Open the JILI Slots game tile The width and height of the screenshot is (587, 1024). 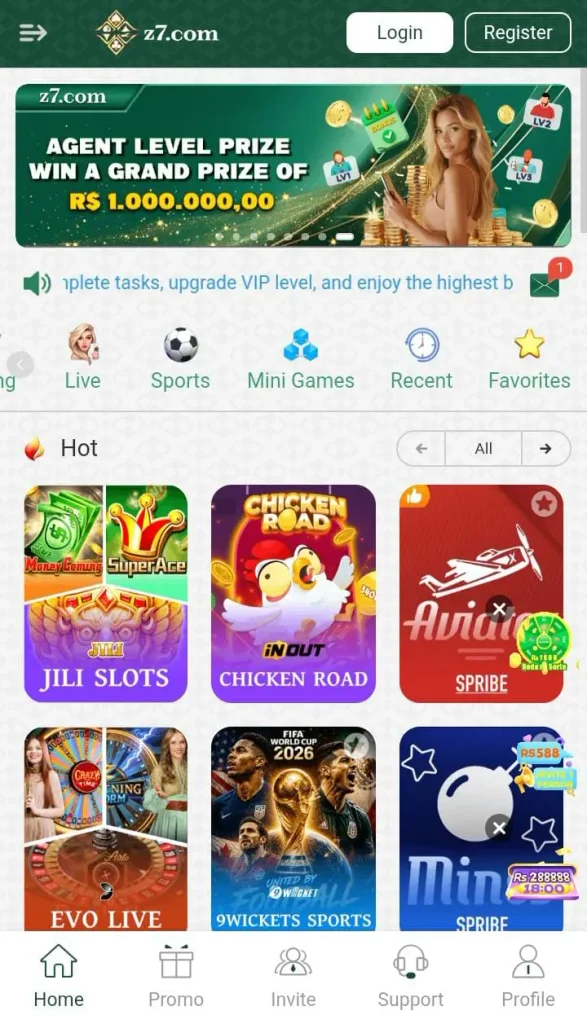[106, 594]
